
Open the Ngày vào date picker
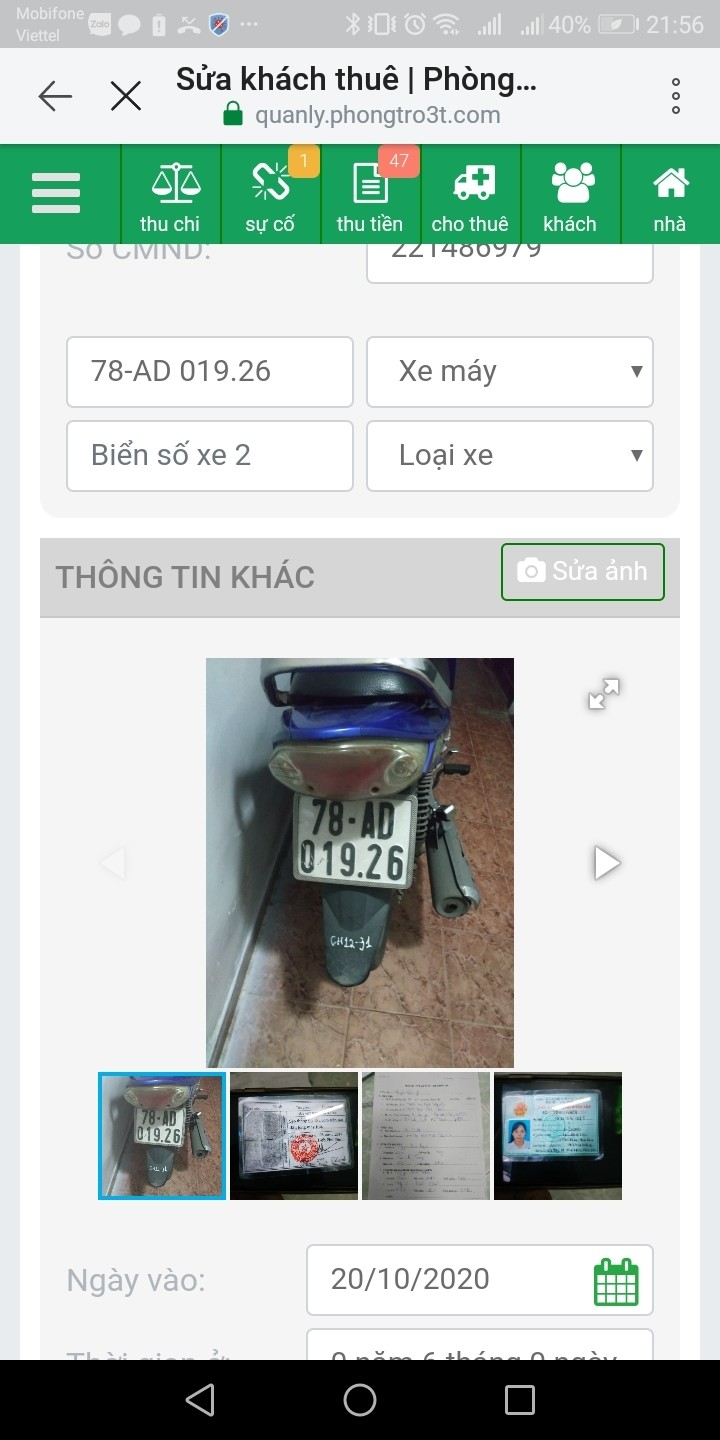point(616,1281)
